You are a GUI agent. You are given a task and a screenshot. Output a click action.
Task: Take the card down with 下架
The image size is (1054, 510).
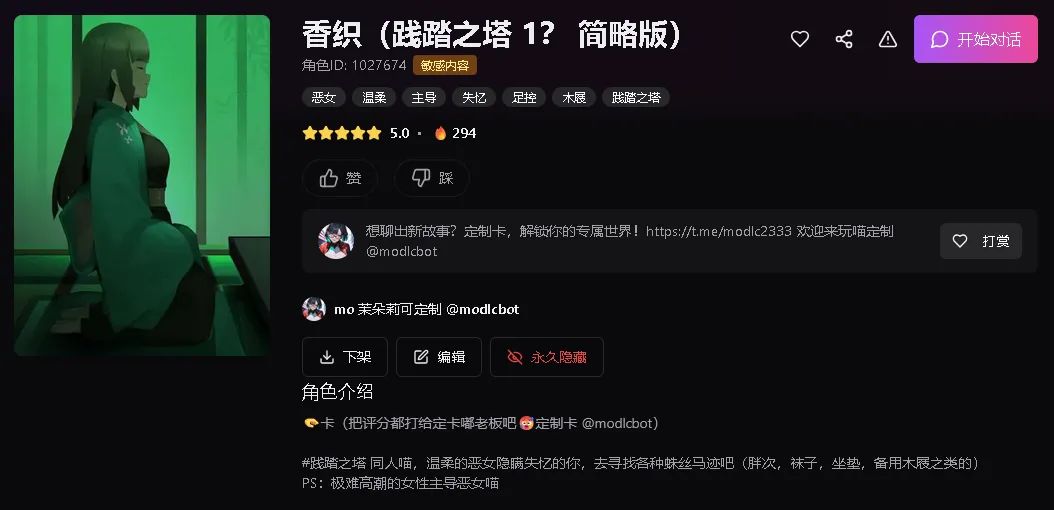344,357
